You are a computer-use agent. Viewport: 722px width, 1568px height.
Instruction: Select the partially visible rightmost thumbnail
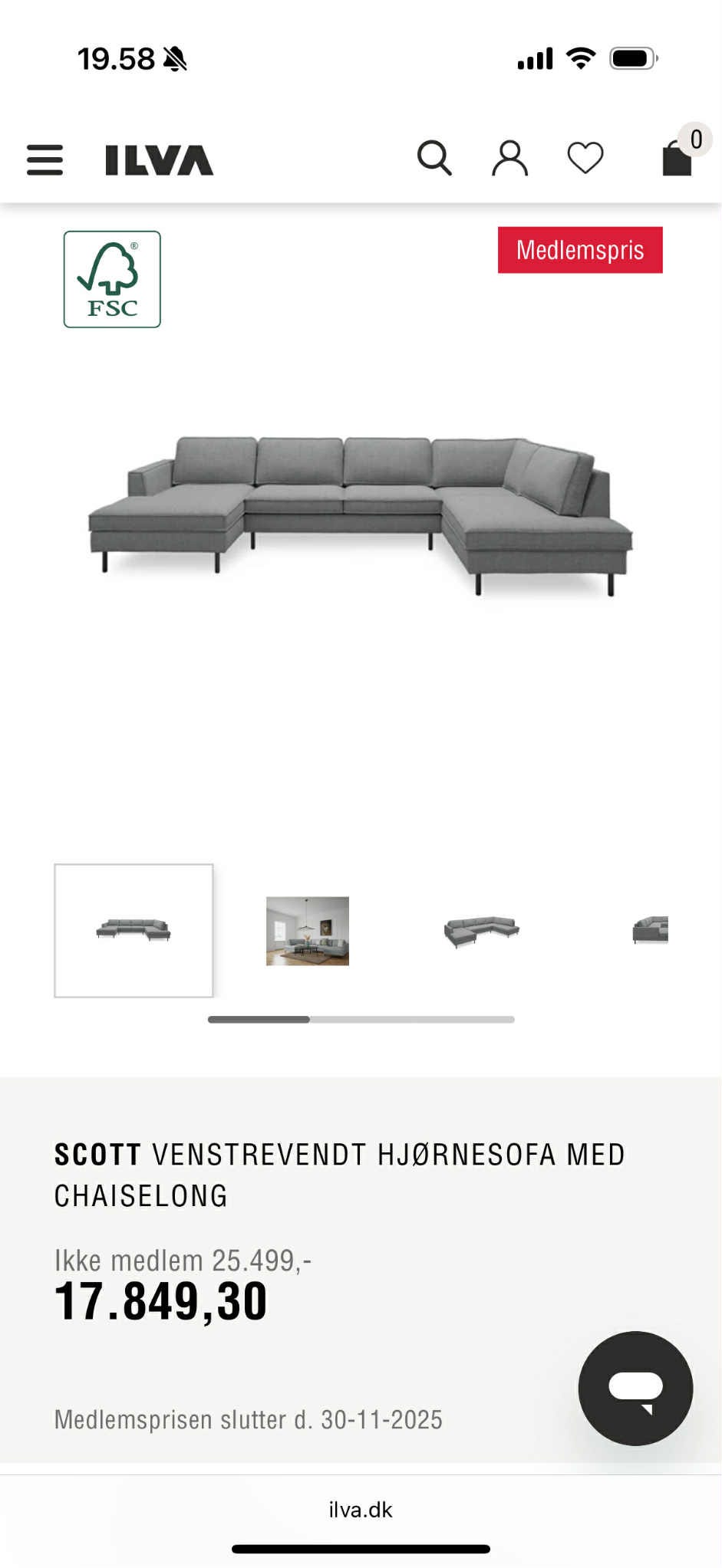pyautogui.click(x=656, y=929)
